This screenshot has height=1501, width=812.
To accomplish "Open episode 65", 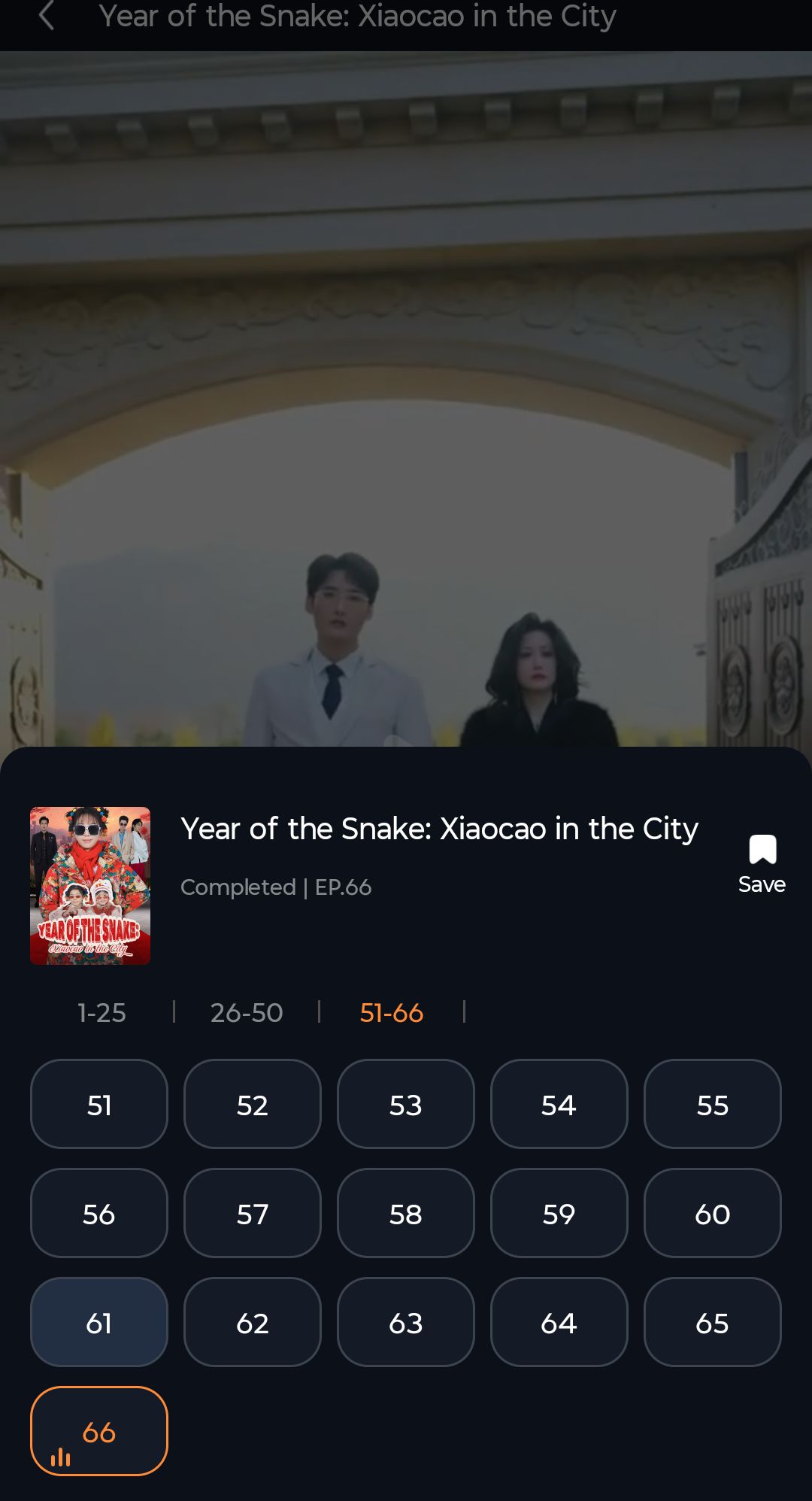I will [712, 1321].
